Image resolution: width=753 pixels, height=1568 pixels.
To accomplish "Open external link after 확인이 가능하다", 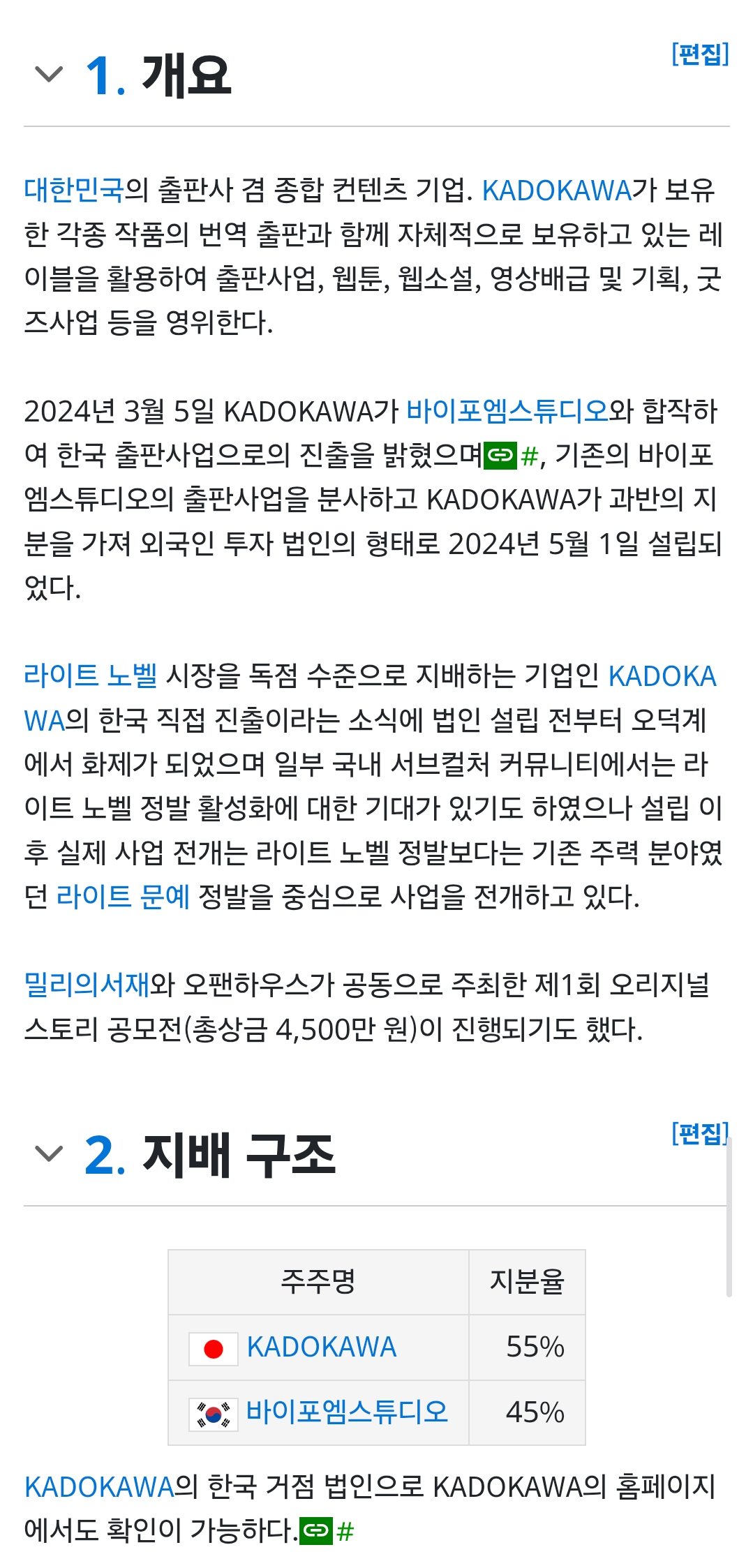I will [327, 1531].
